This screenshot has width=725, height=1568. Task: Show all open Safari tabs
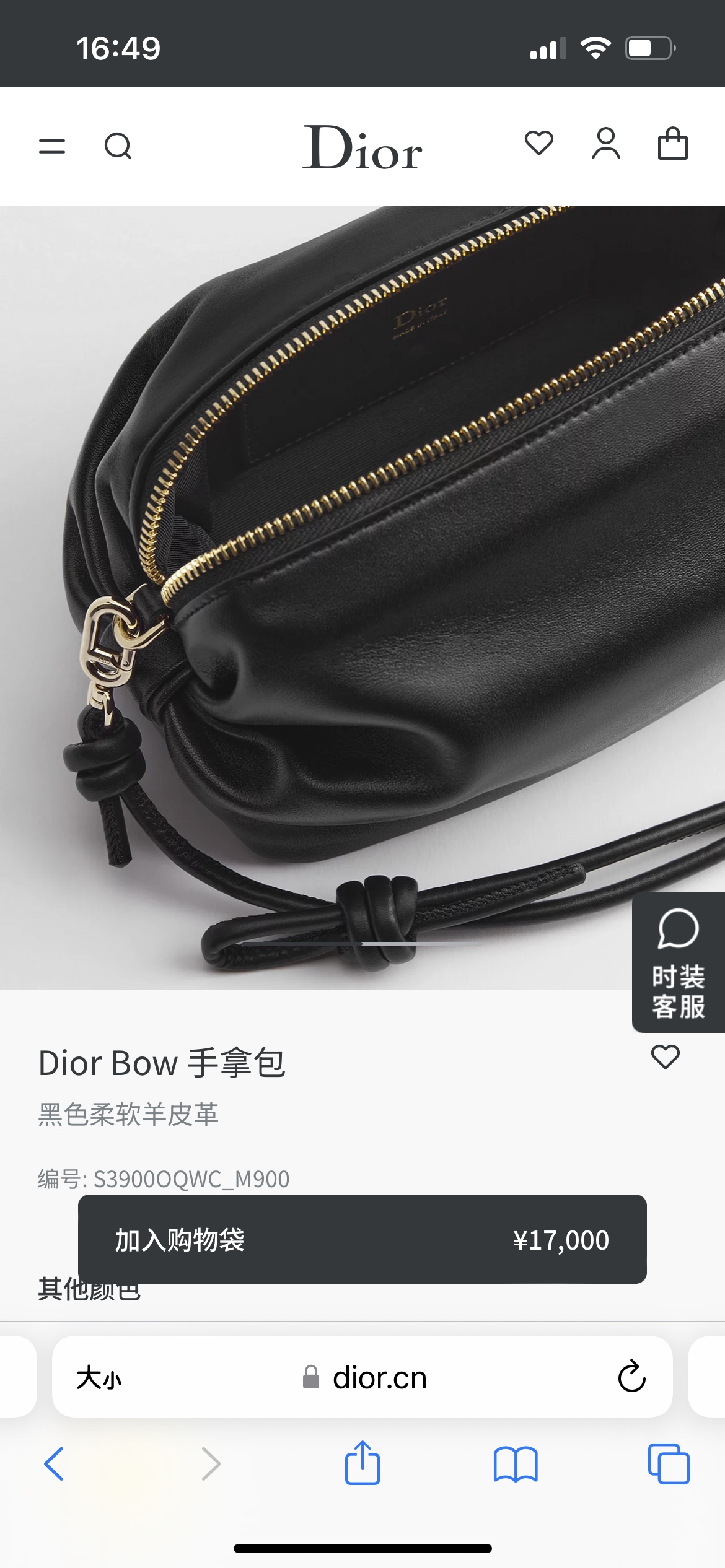click(668, 1464)
